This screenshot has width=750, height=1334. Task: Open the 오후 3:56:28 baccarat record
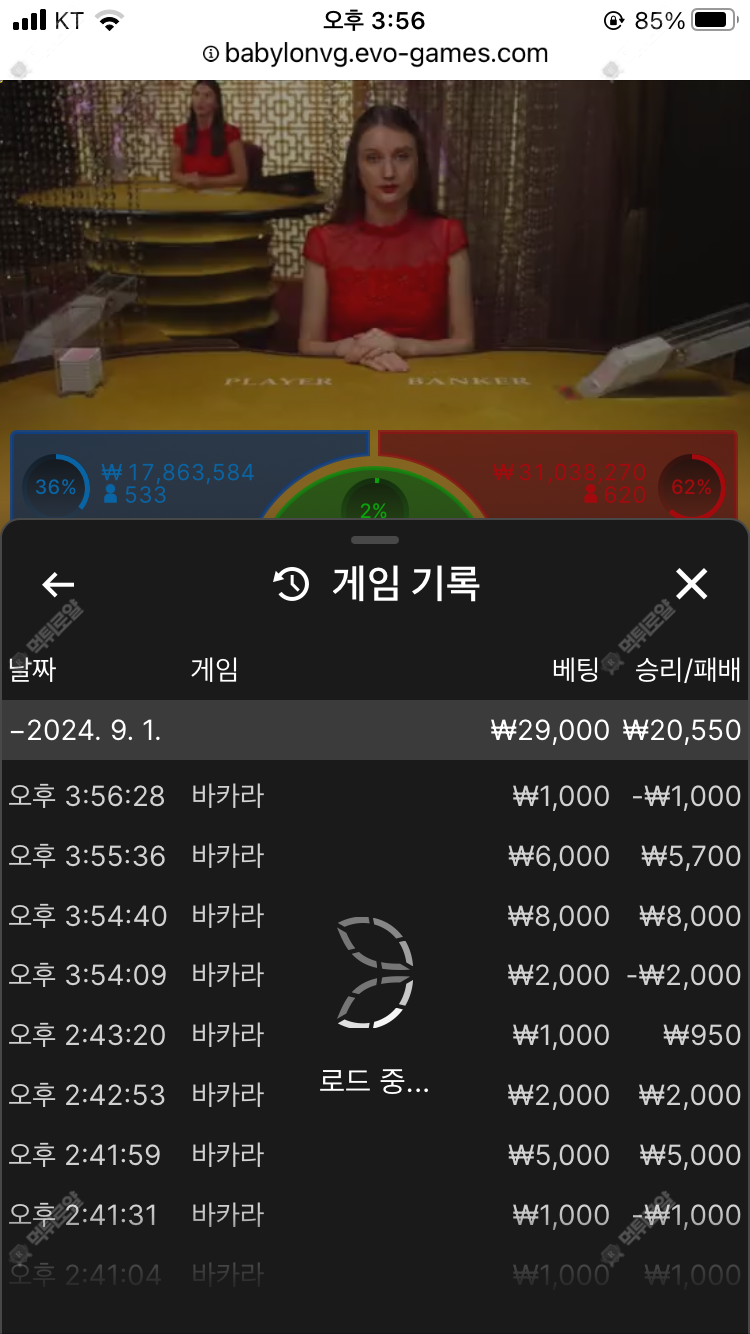coord(375,796)
